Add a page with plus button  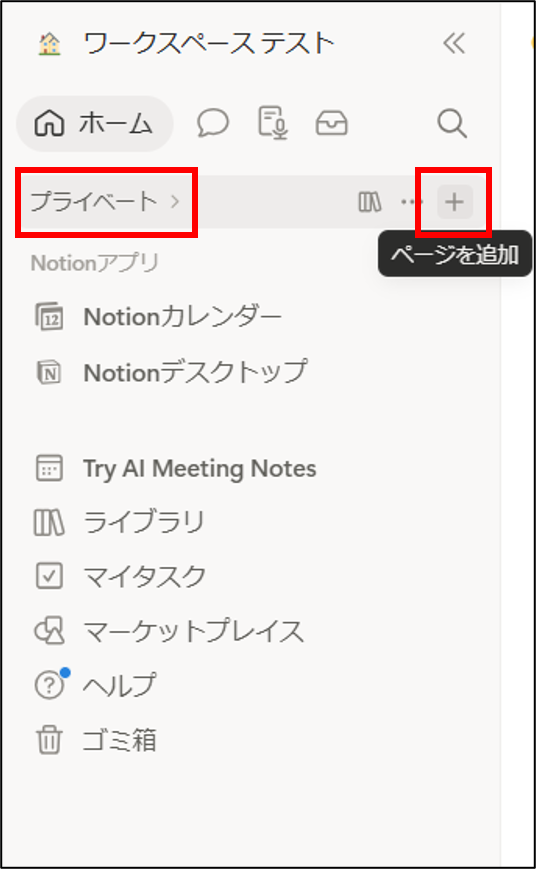pyautogui.click(x=455, y=202)
